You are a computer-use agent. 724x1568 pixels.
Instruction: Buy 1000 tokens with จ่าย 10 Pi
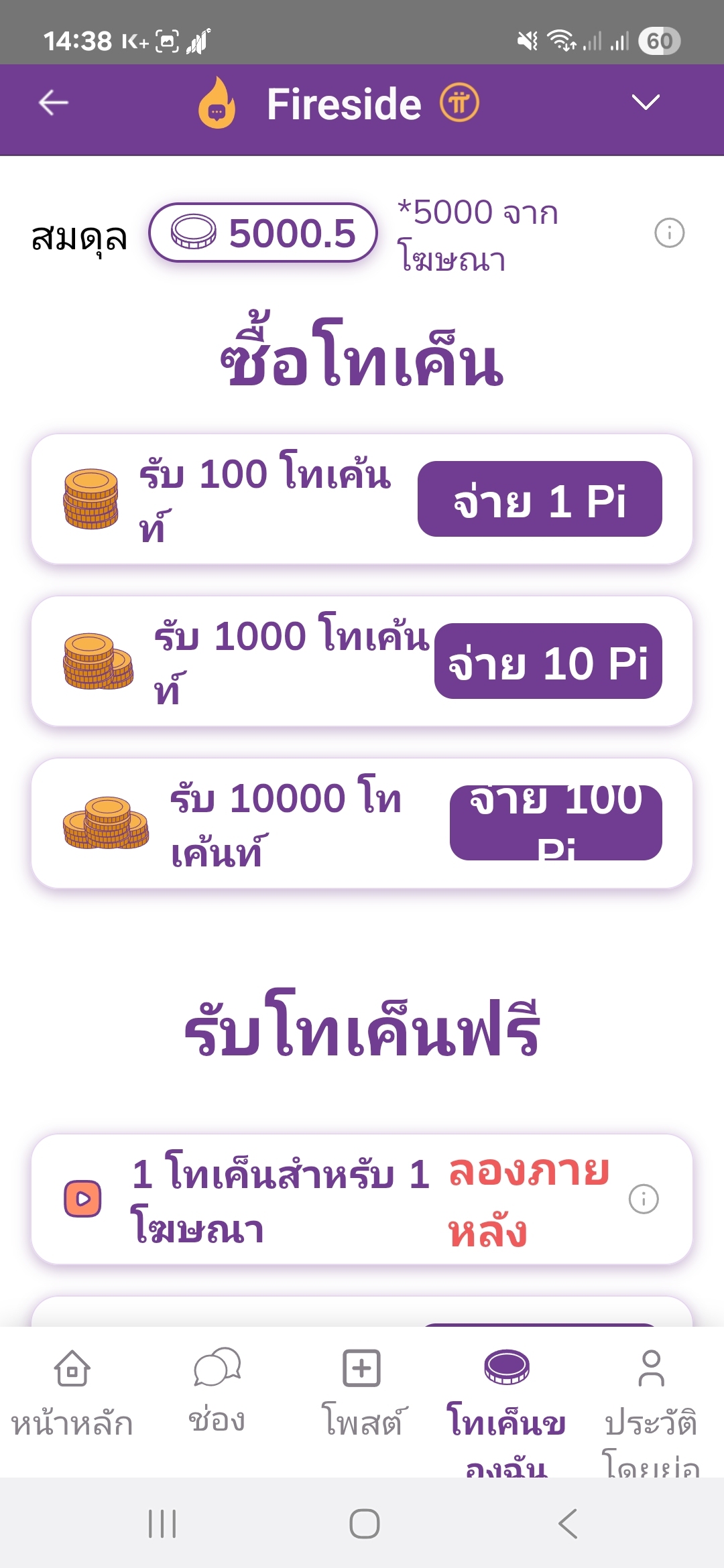click(x=548, y=661)
